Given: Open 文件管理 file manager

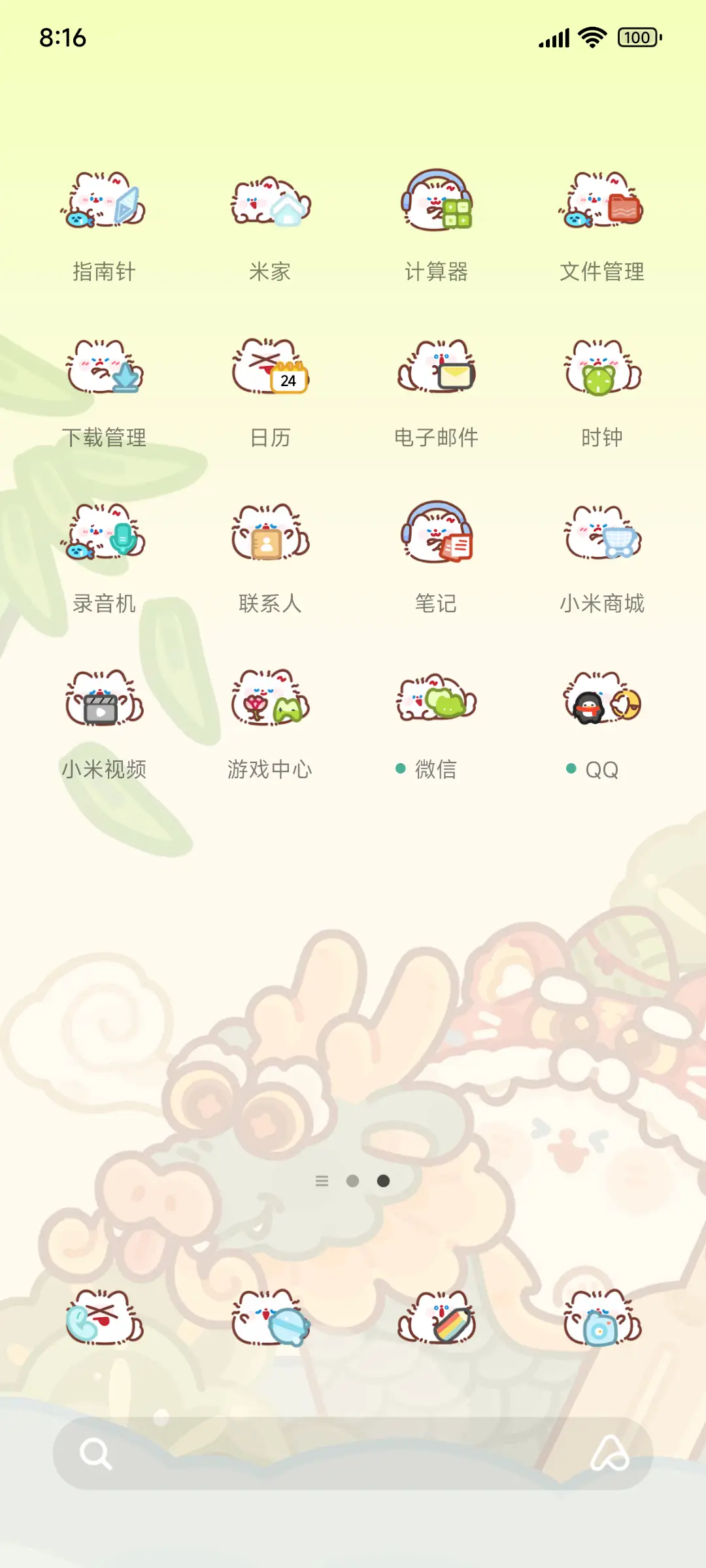Looking at the screenshot, I should point(601,204).
